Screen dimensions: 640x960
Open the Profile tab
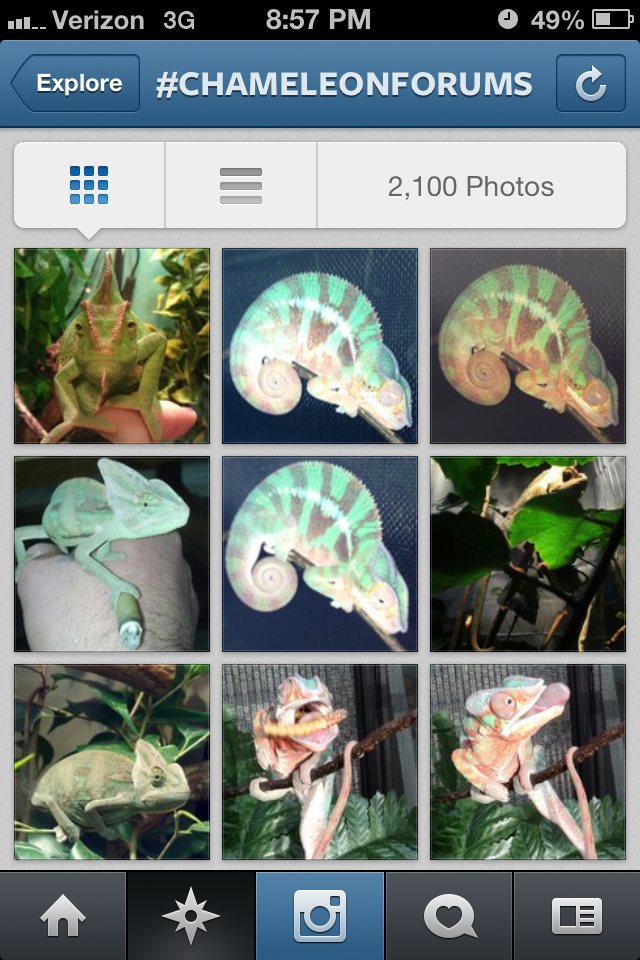pyautogui.click(x=577, y=916)
